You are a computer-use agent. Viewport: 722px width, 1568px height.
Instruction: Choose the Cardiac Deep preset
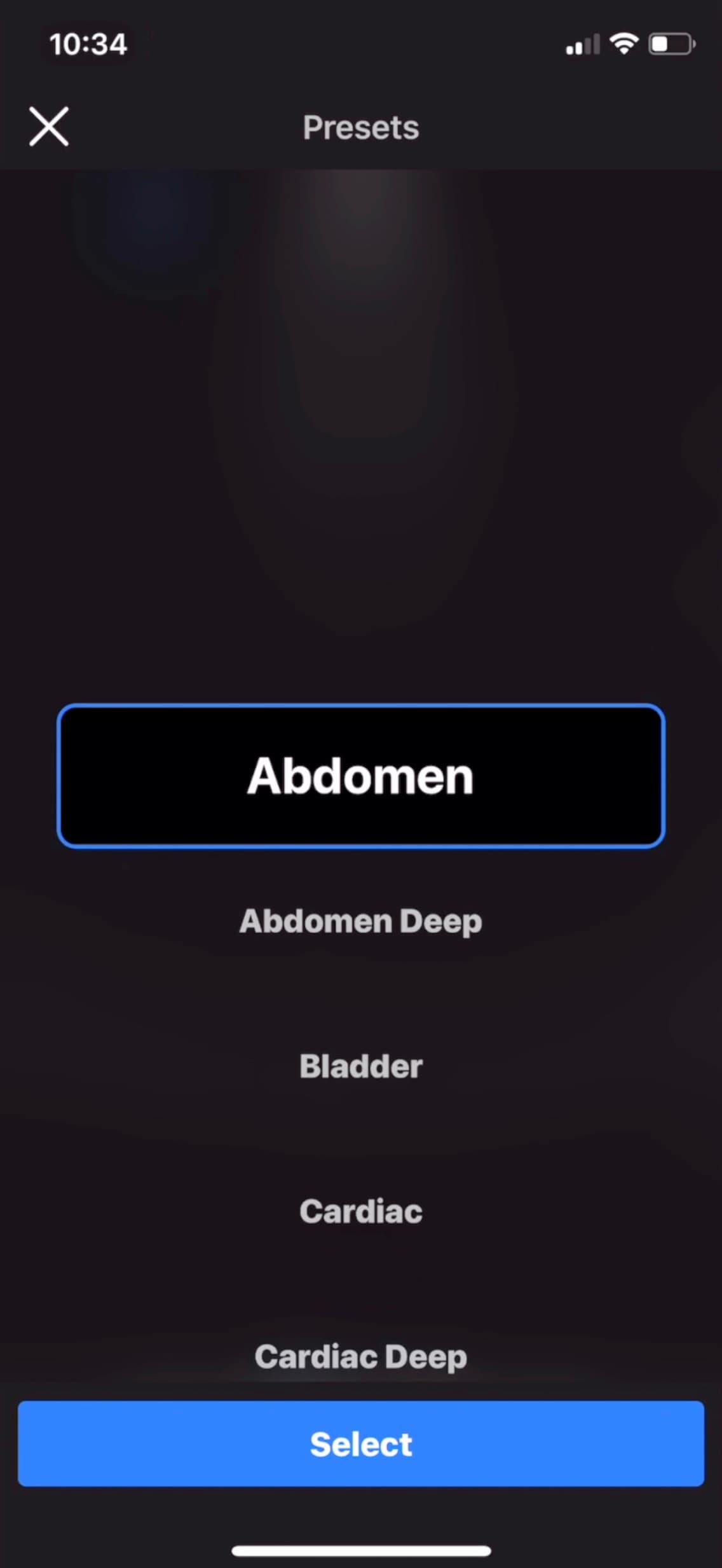pyautogui.click(x=360, y=1356)
